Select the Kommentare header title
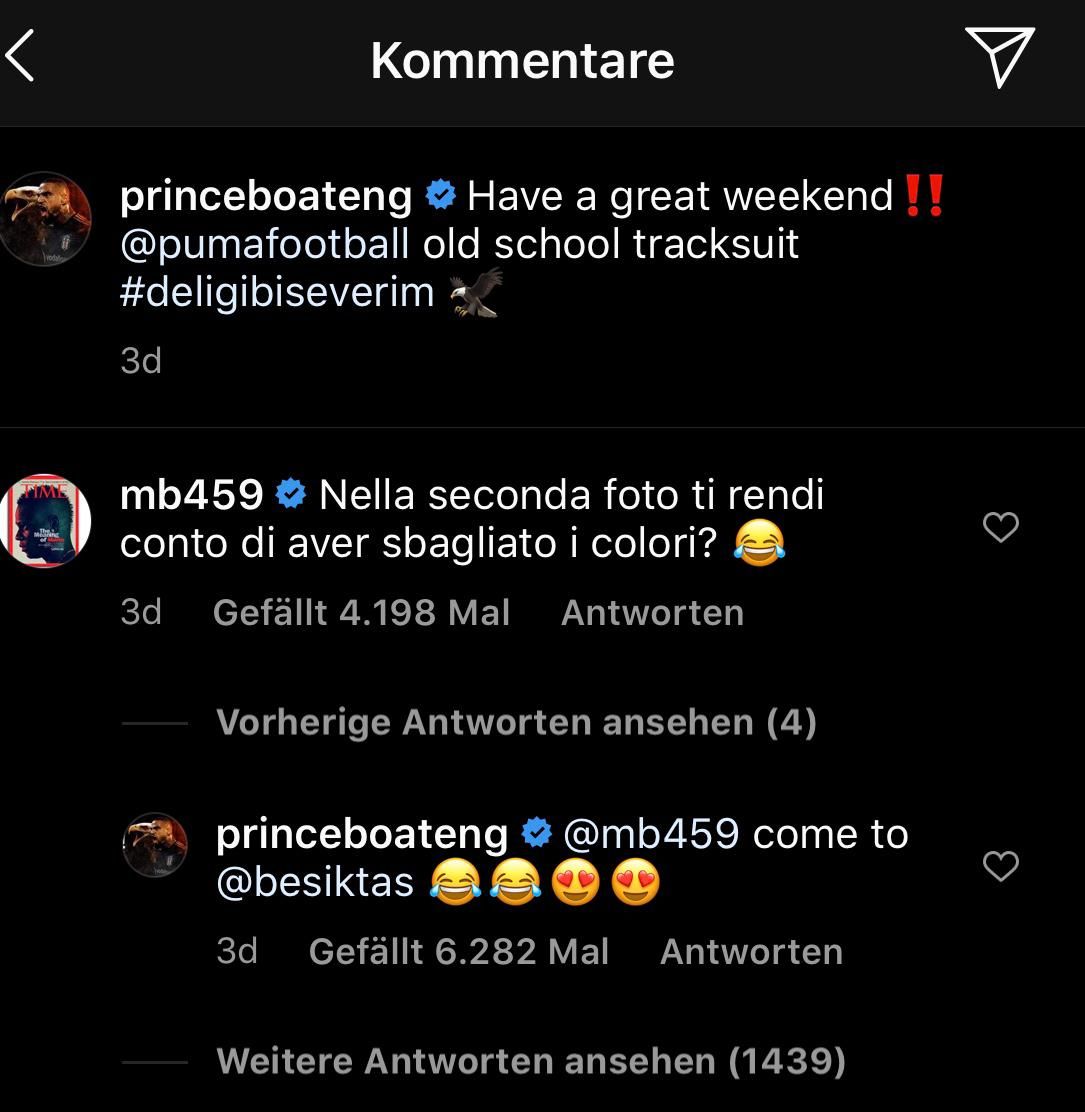 522,60
